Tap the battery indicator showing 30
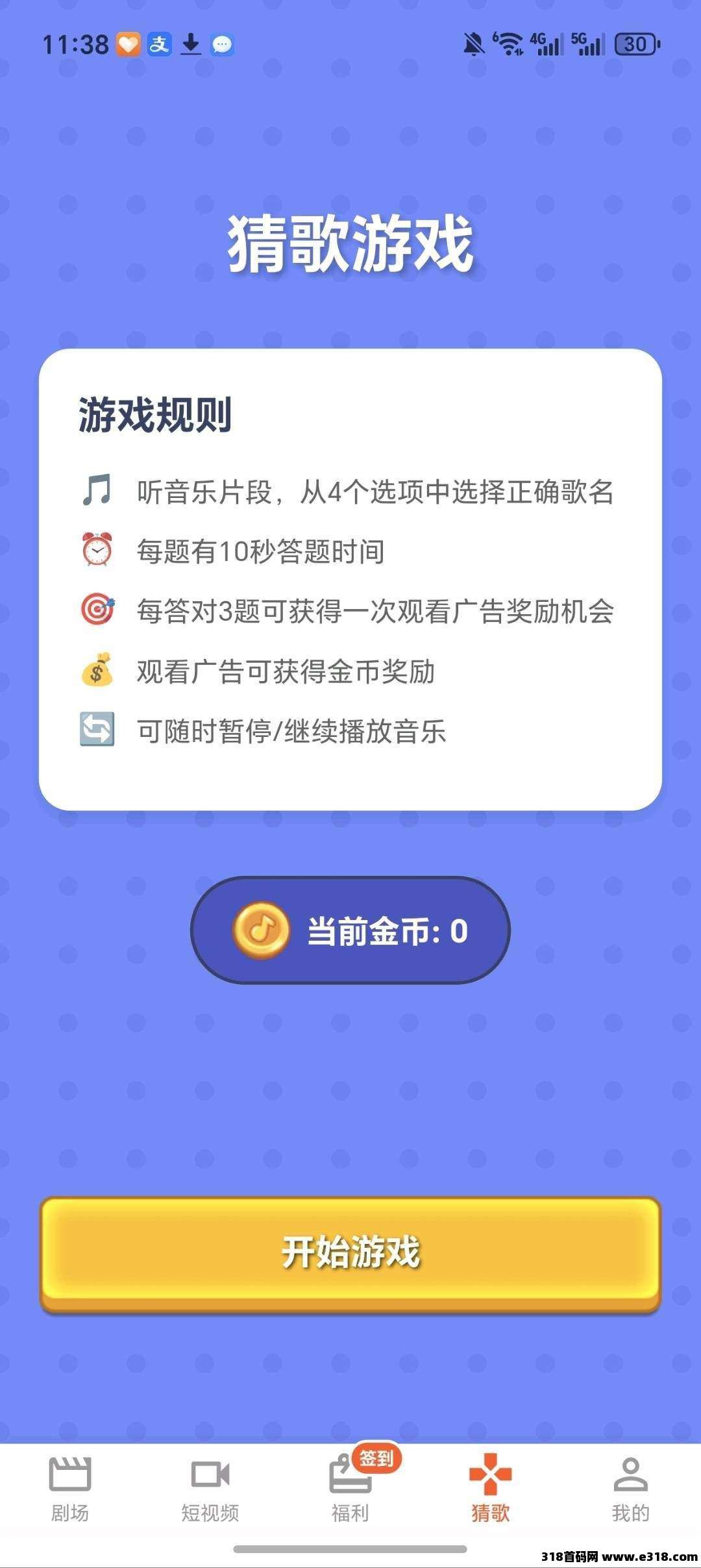701x1568 pixels. coord(633,44)
